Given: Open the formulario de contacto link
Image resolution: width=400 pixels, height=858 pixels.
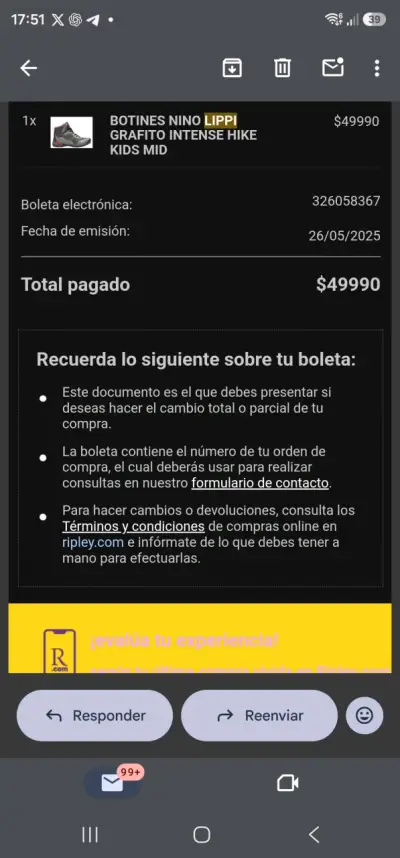Looking at the screenshot, I should click(x=260, y=483).
